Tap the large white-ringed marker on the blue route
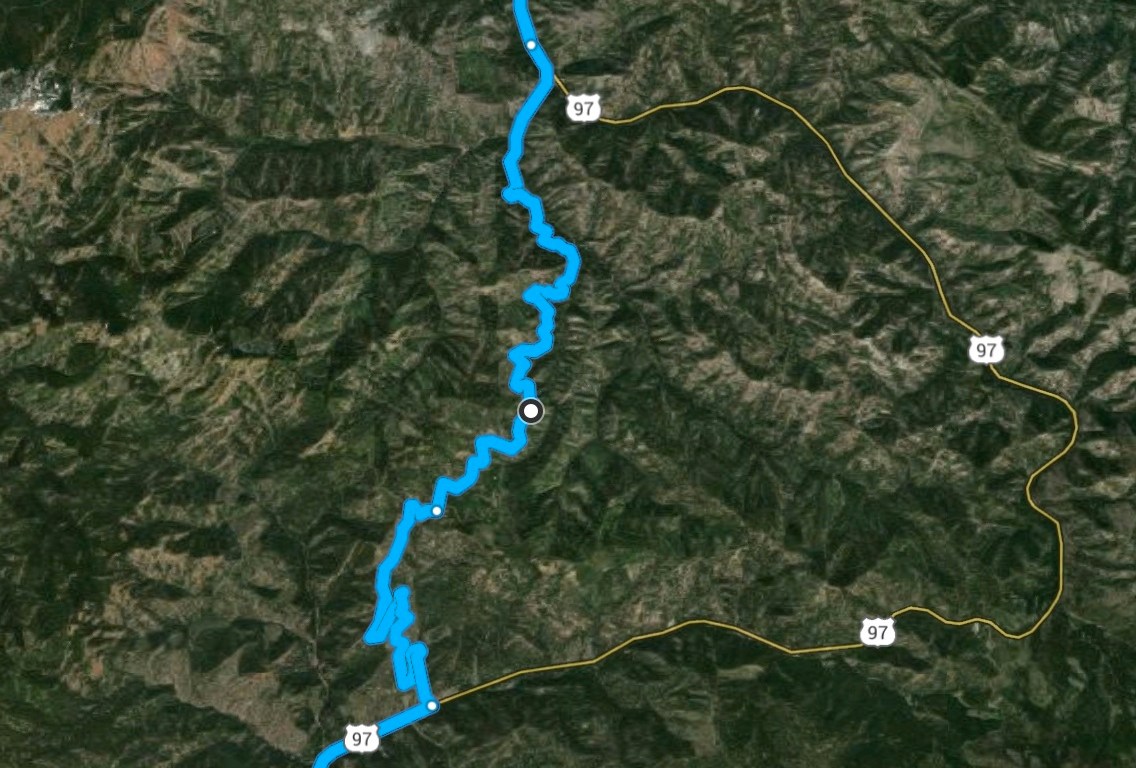The image size is (1136, 768). coord(531,411)
